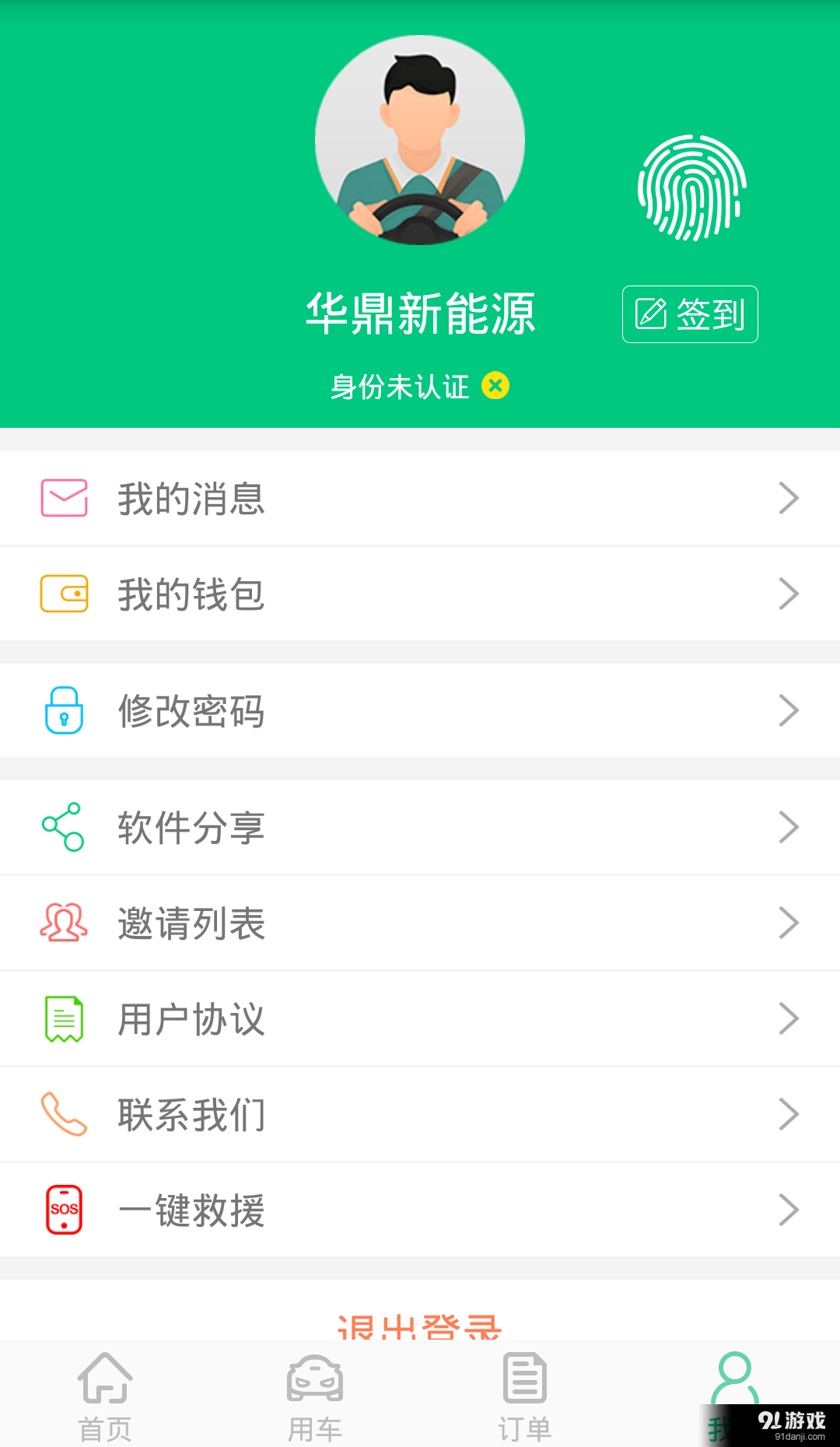840x1447 pixels.
Task: Expand the 我的消息 row chevron
Action: (x=789, y=498)
